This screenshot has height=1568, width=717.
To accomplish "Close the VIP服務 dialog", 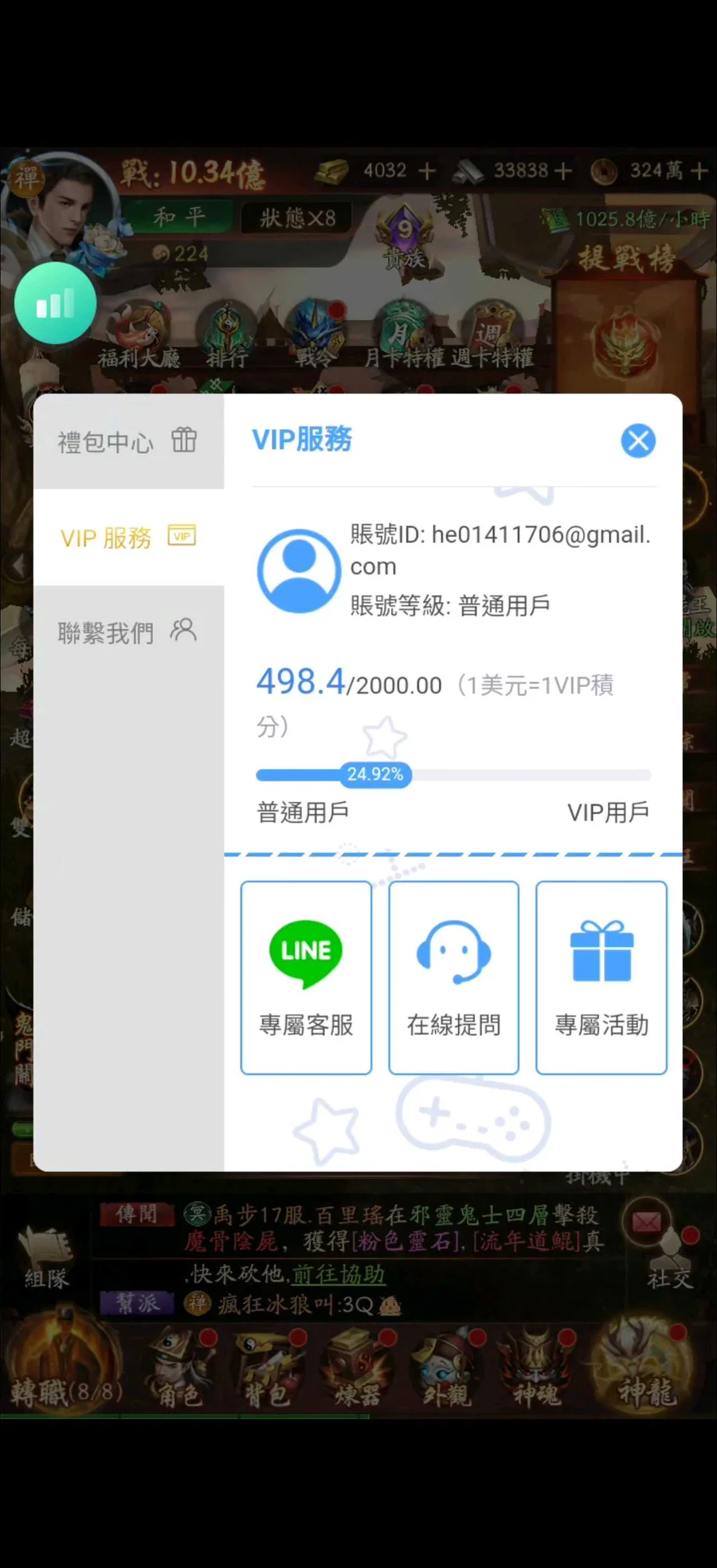I will (638, 440).
